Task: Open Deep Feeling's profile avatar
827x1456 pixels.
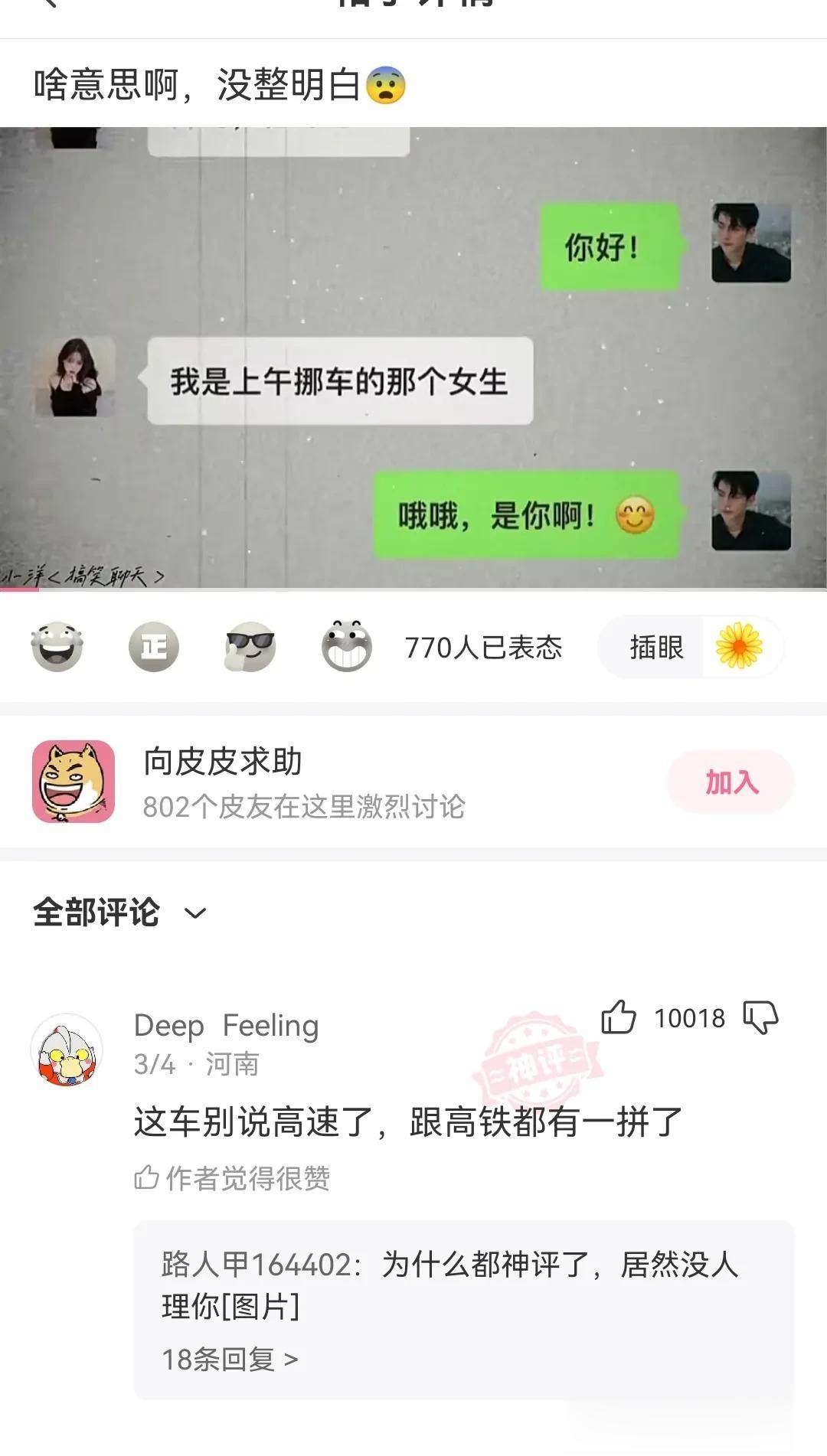Action: click(x=67, y=1050)
